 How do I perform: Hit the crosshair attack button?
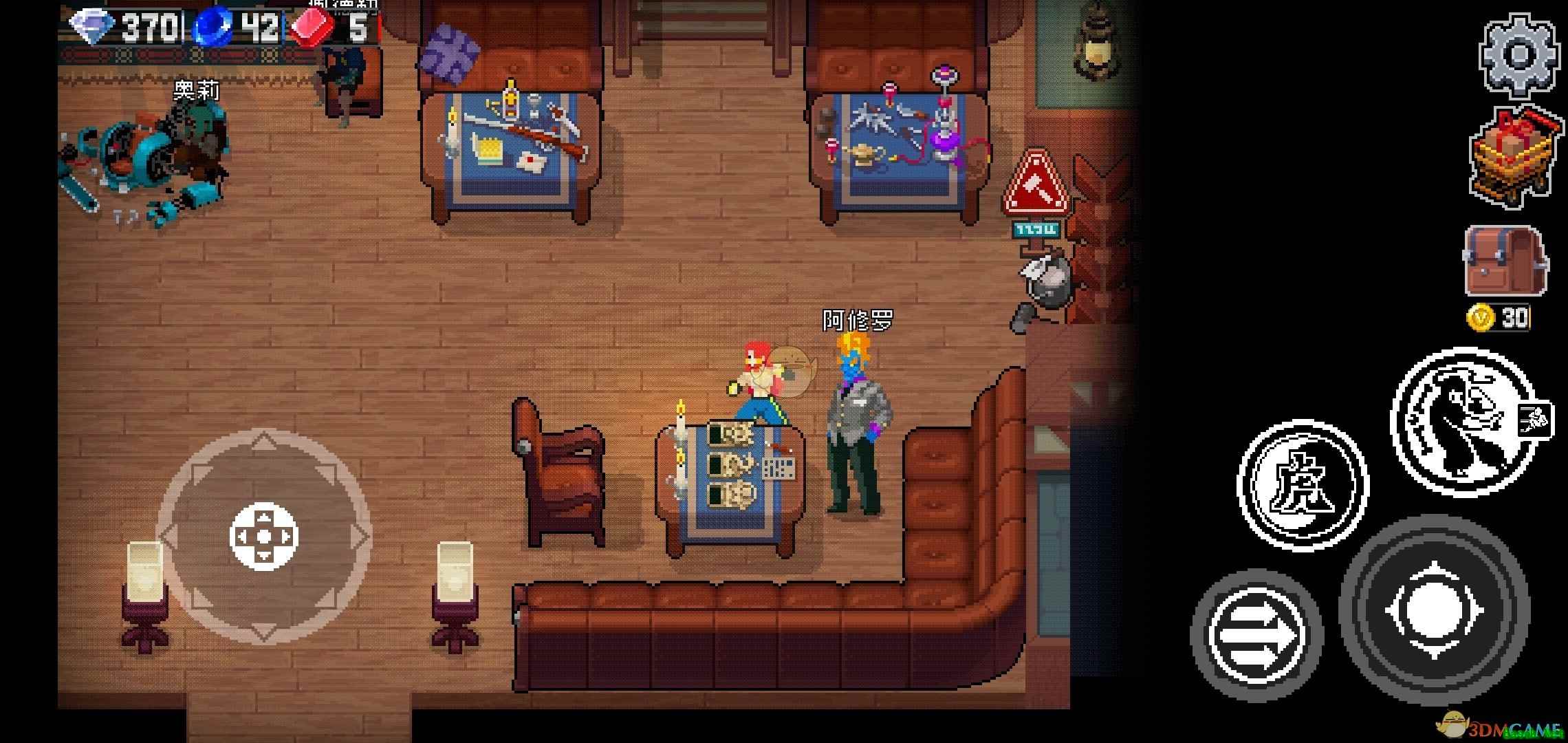[x=1434, y=610]
